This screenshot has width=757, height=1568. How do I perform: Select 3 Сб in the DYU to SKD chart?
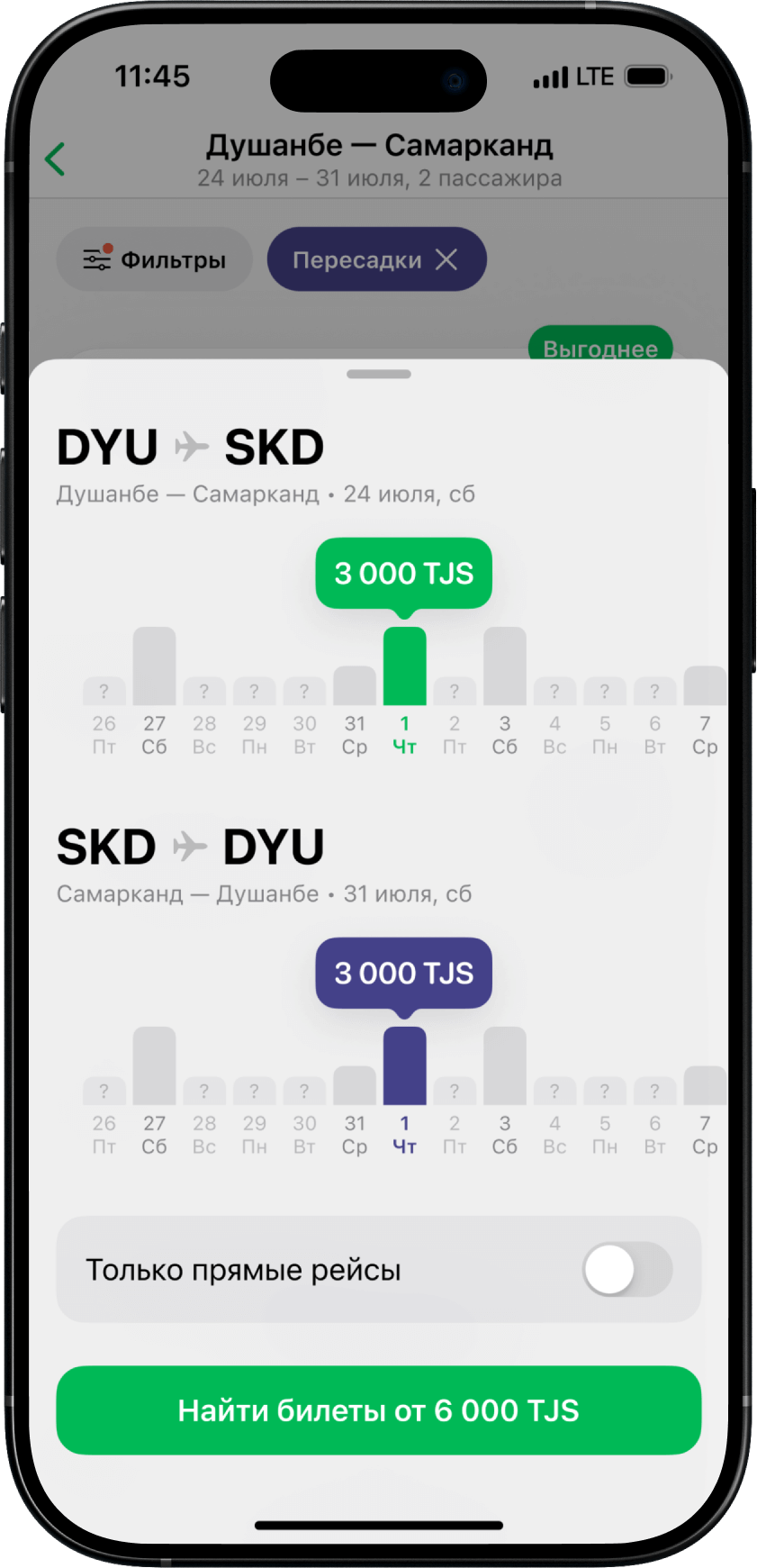tap(505, 692)
